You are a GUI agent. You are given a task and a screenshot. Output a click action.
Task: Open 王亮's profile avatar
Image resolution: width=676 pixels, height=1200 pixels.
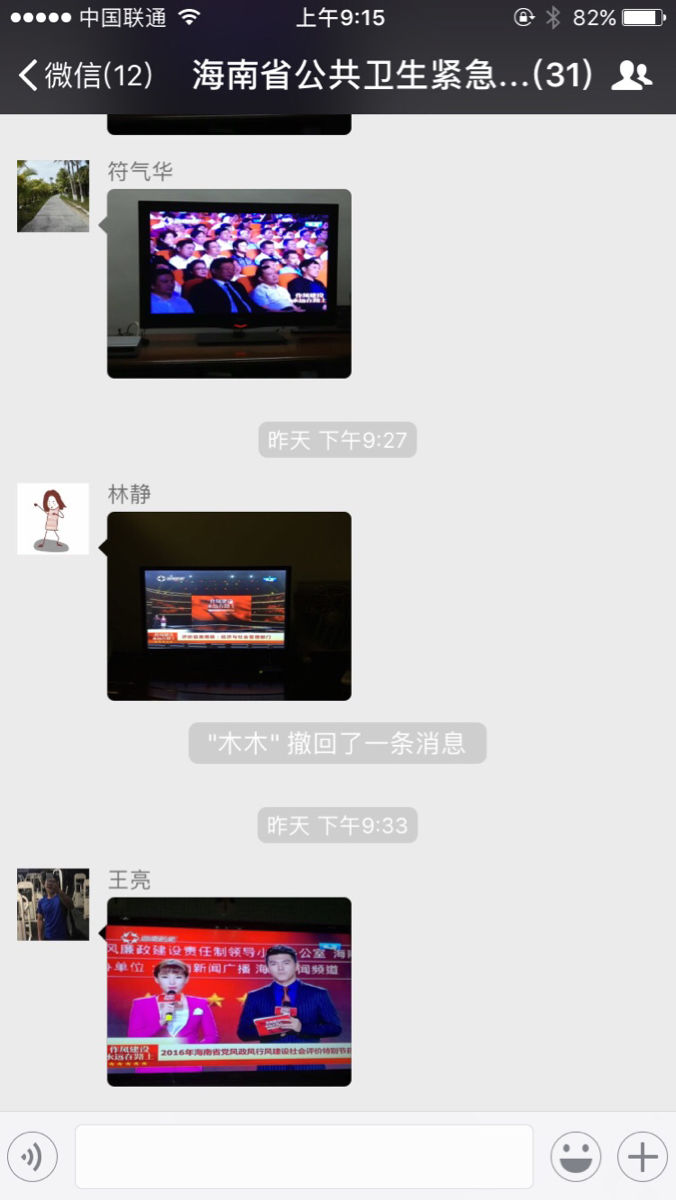point(53,904)
